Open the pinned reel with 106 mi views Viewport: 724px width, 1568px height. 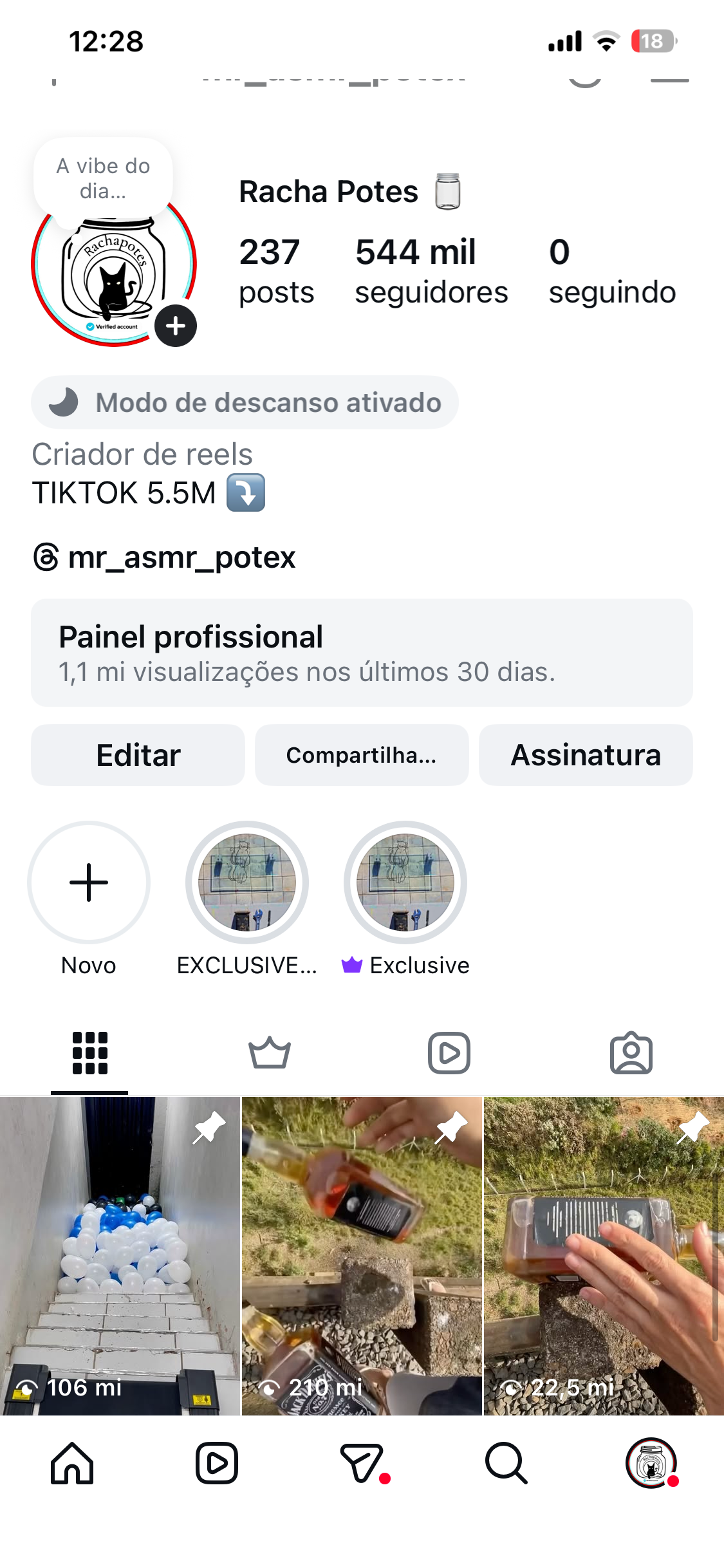tap(120, 1255)
